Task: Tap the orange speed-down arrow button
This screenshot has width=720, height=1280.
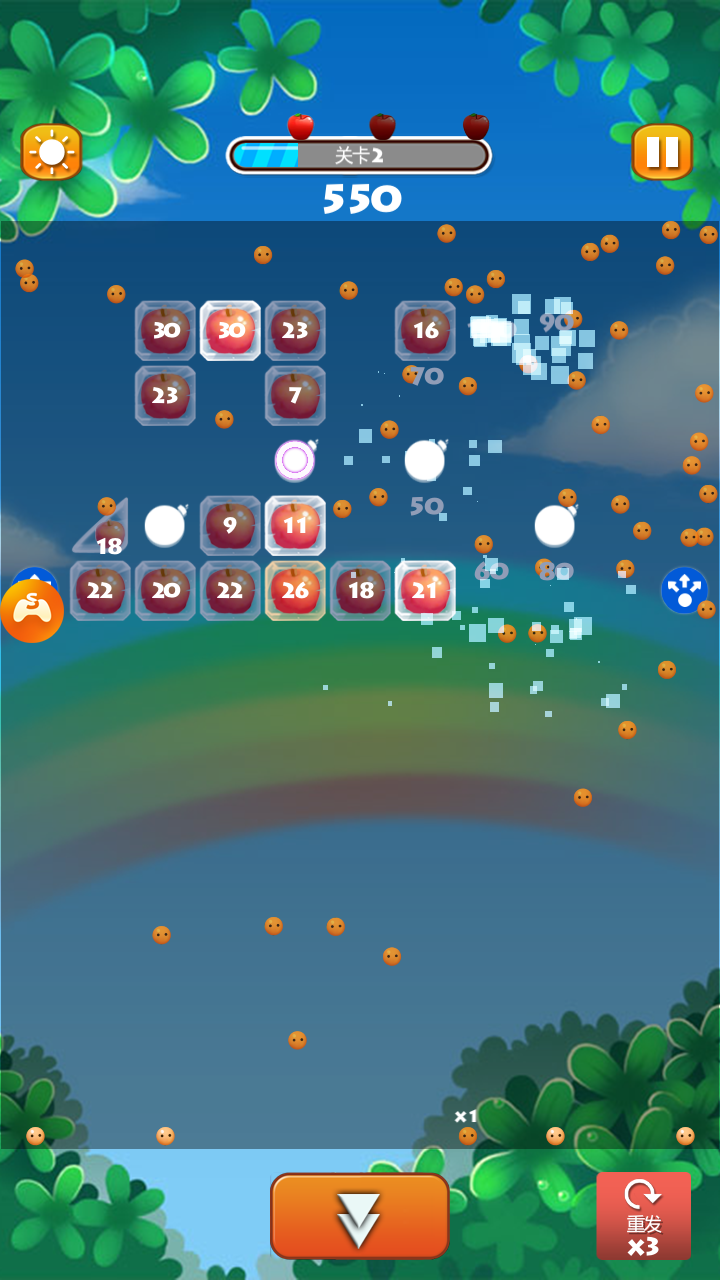Action: point(359,1215)
